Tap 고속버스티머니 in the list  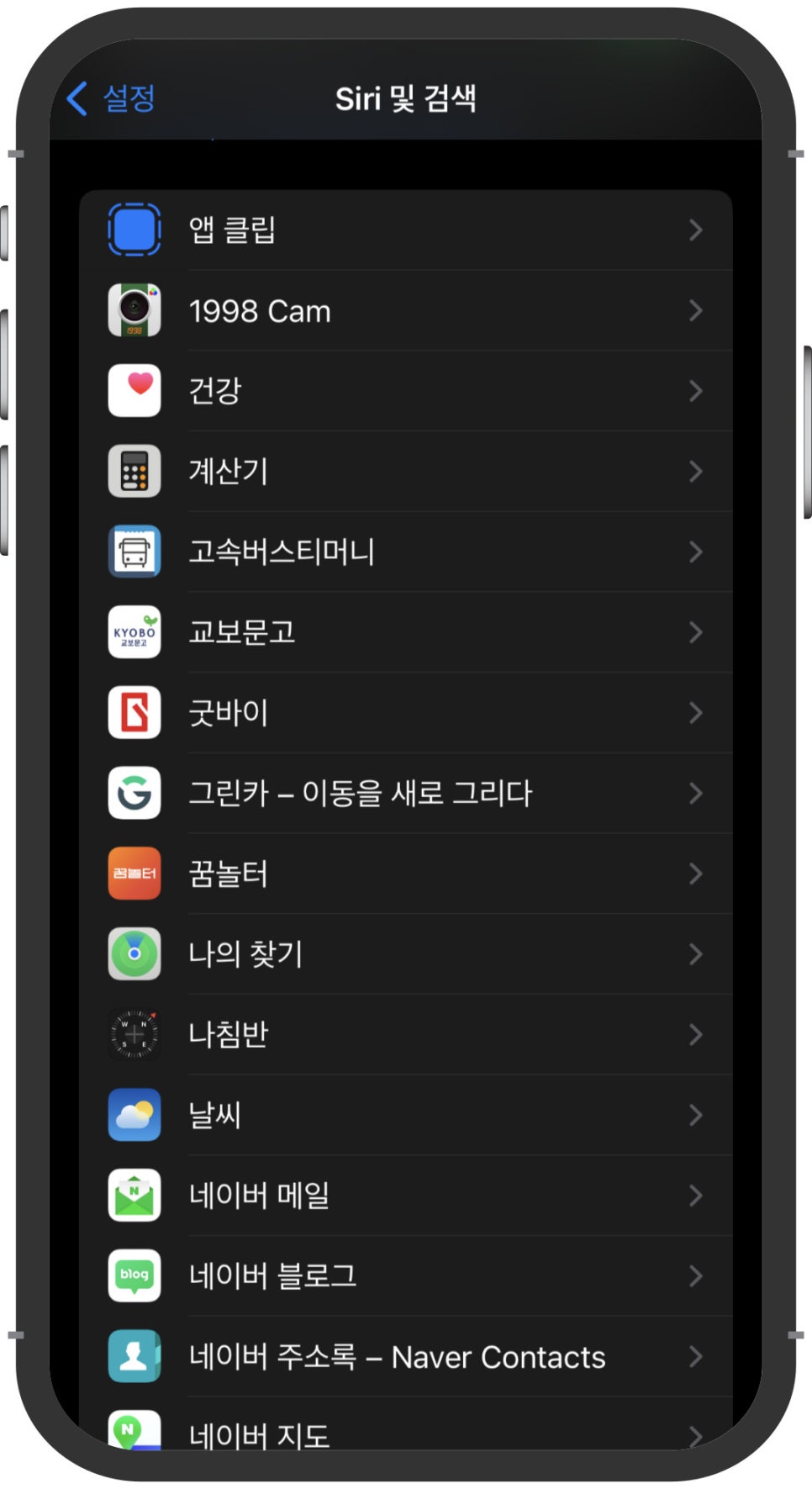[405, 552]
